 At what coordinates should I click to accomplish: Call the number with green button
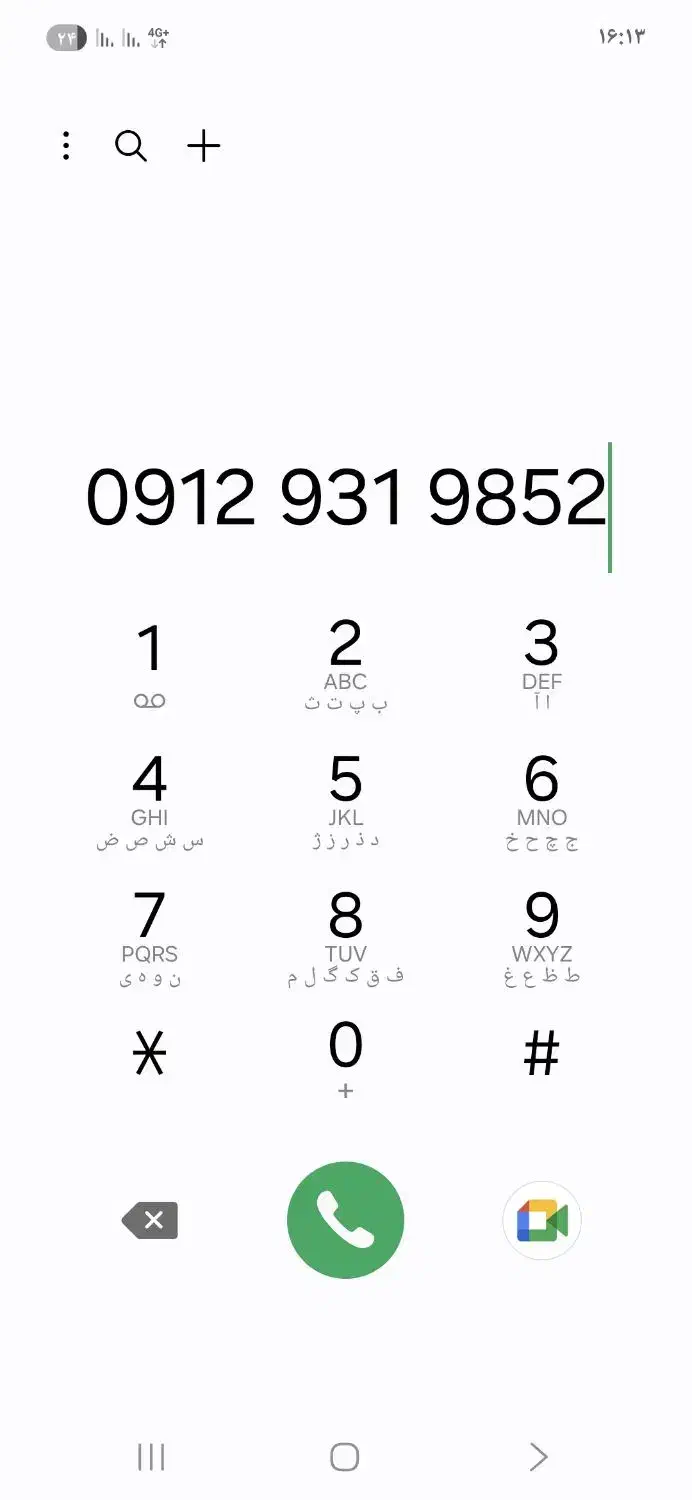(345, 1220)
